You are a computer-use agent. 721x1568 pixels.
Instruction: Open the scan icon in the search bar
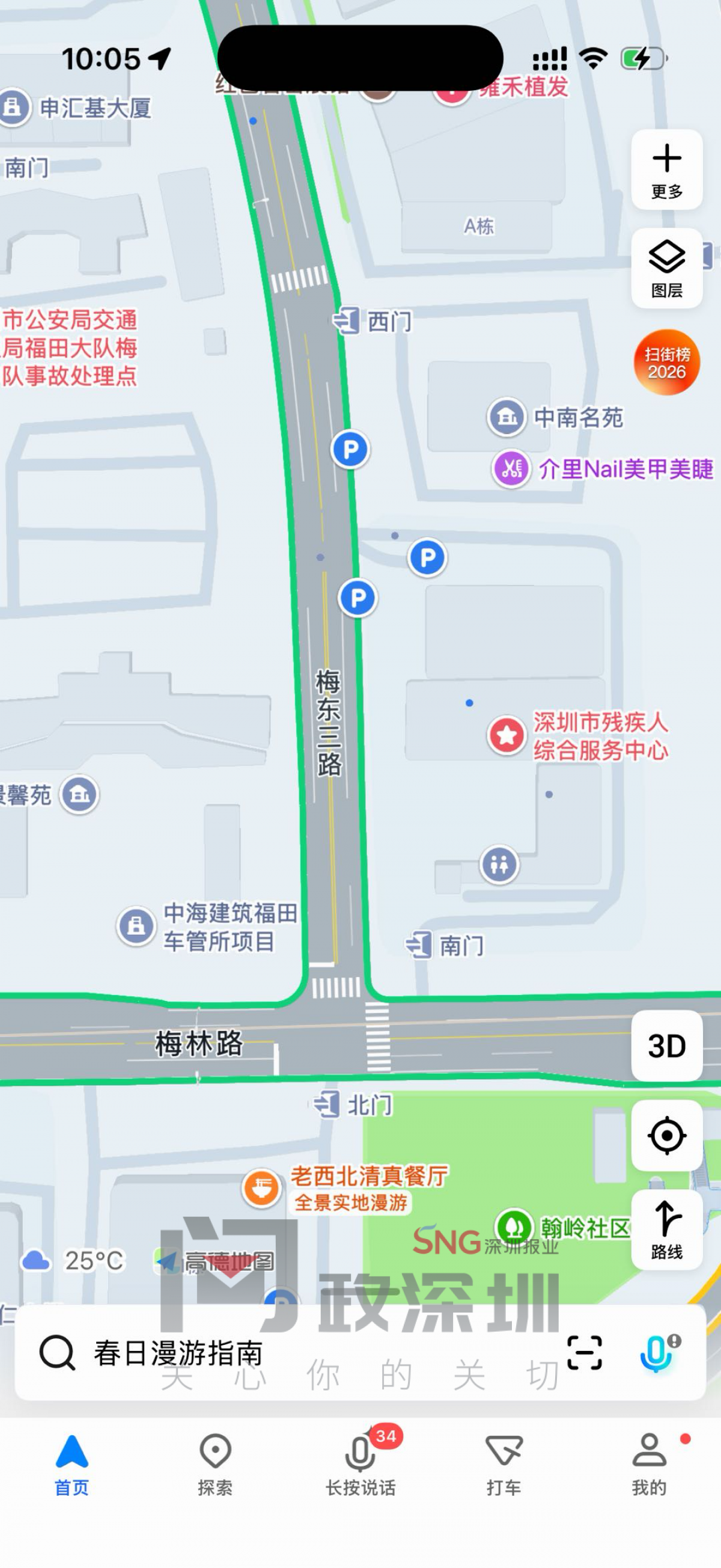click(x=584, y=1353)
